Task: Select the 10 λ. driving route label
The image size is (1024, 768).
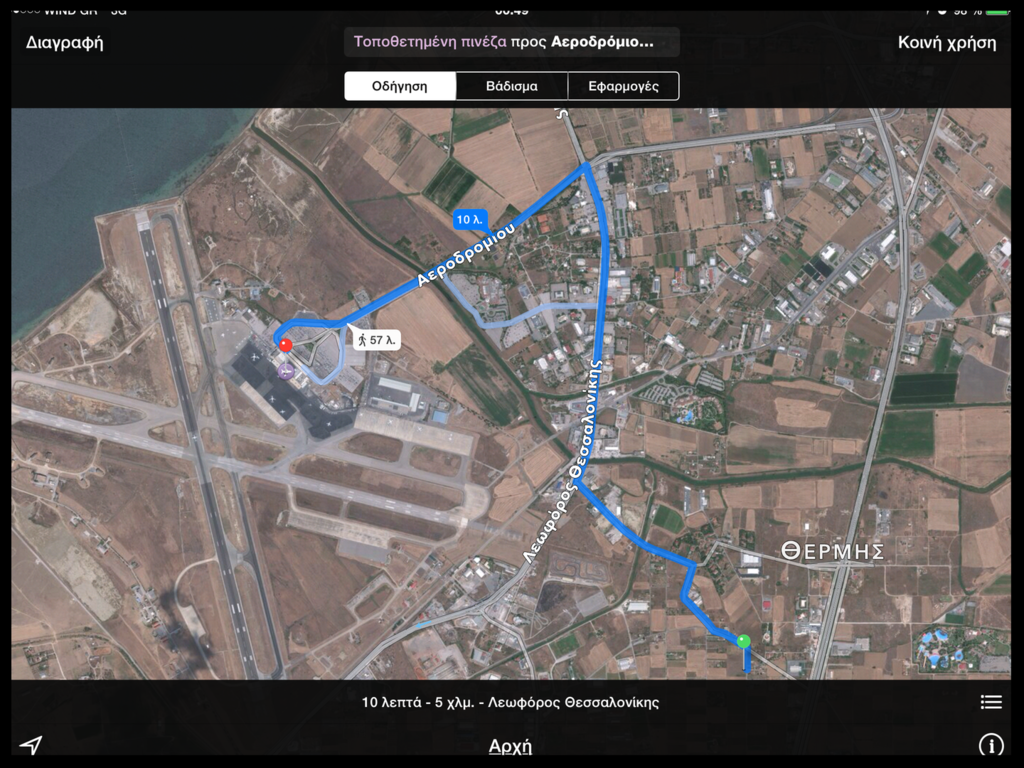Action: pyautogui.click(x=469, y=219)
